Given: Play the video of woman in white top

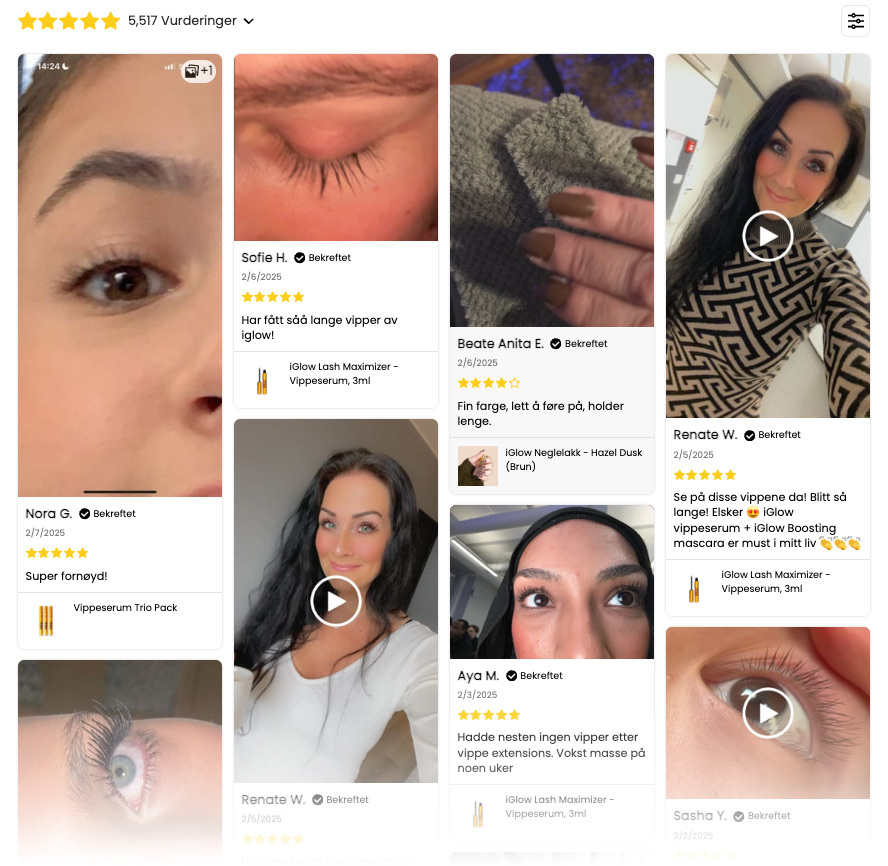Looking at the screenshot, I should (x=335, y=601).
